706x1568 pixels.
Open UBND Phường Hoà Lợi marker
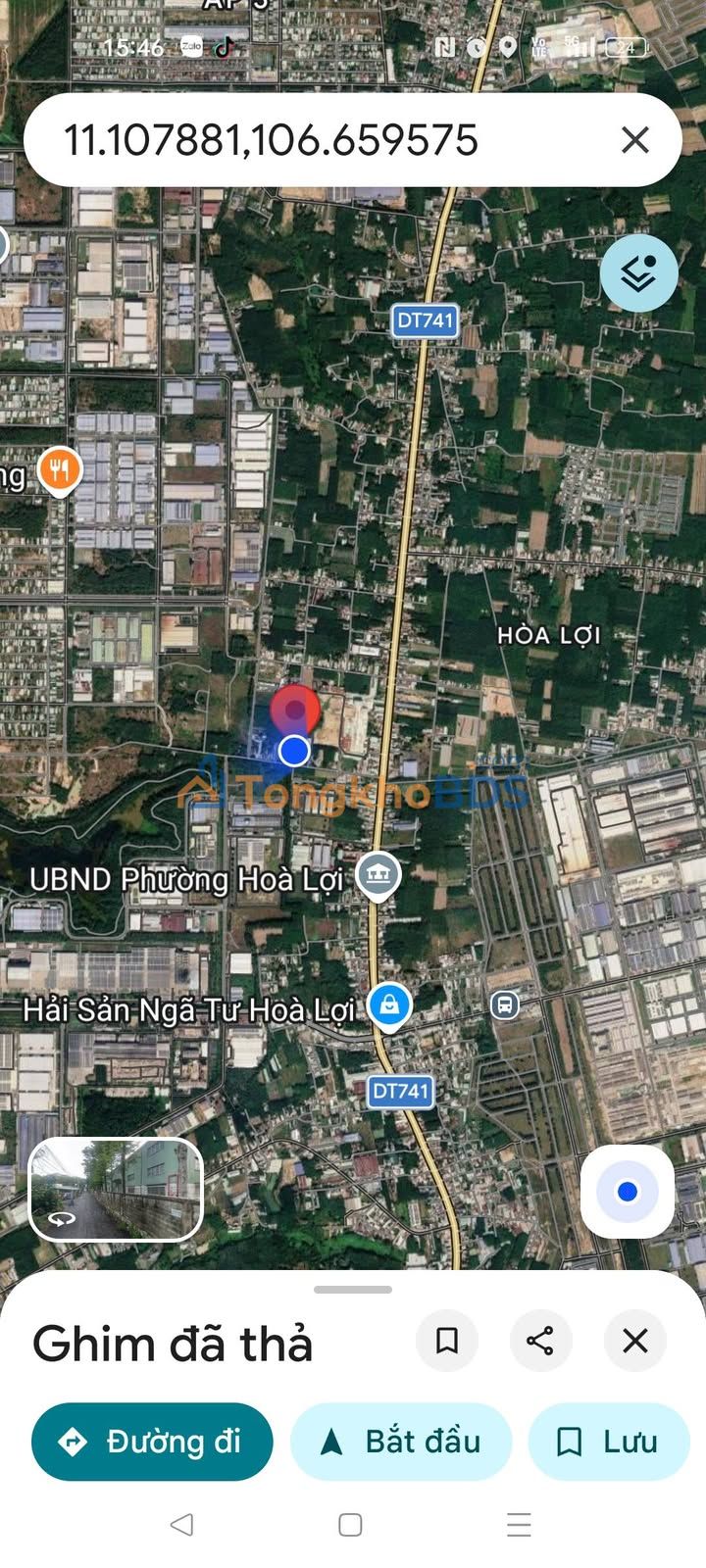click(378, 875)
